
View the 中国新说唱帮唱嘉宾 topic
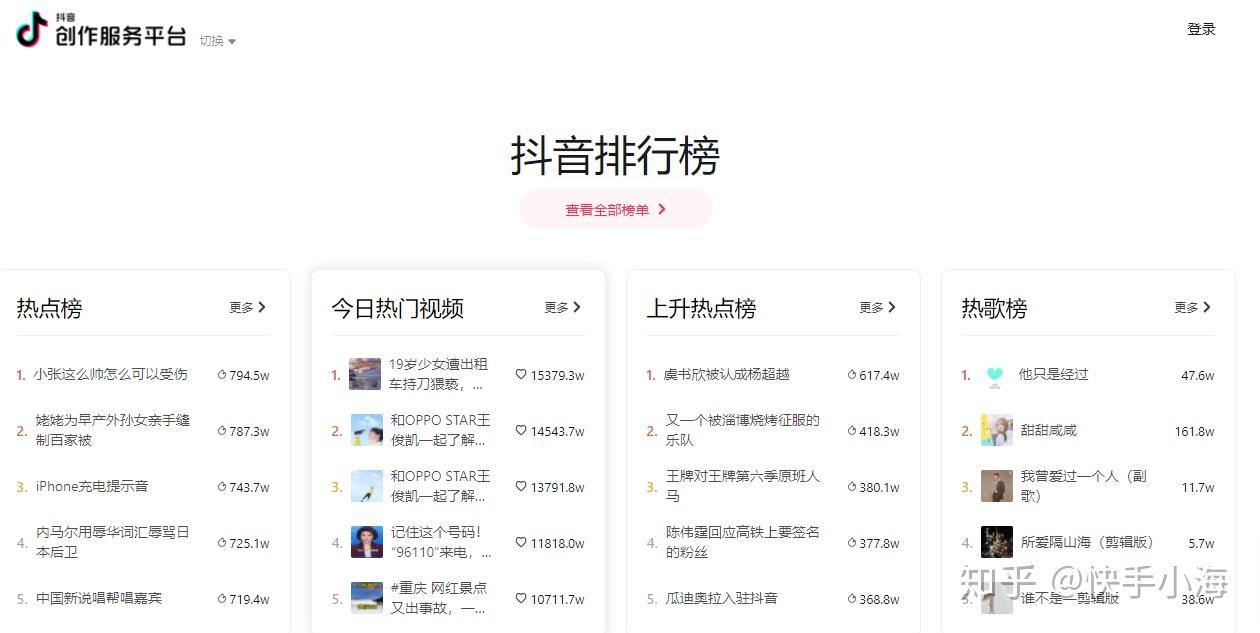click(x=99, y=598)
